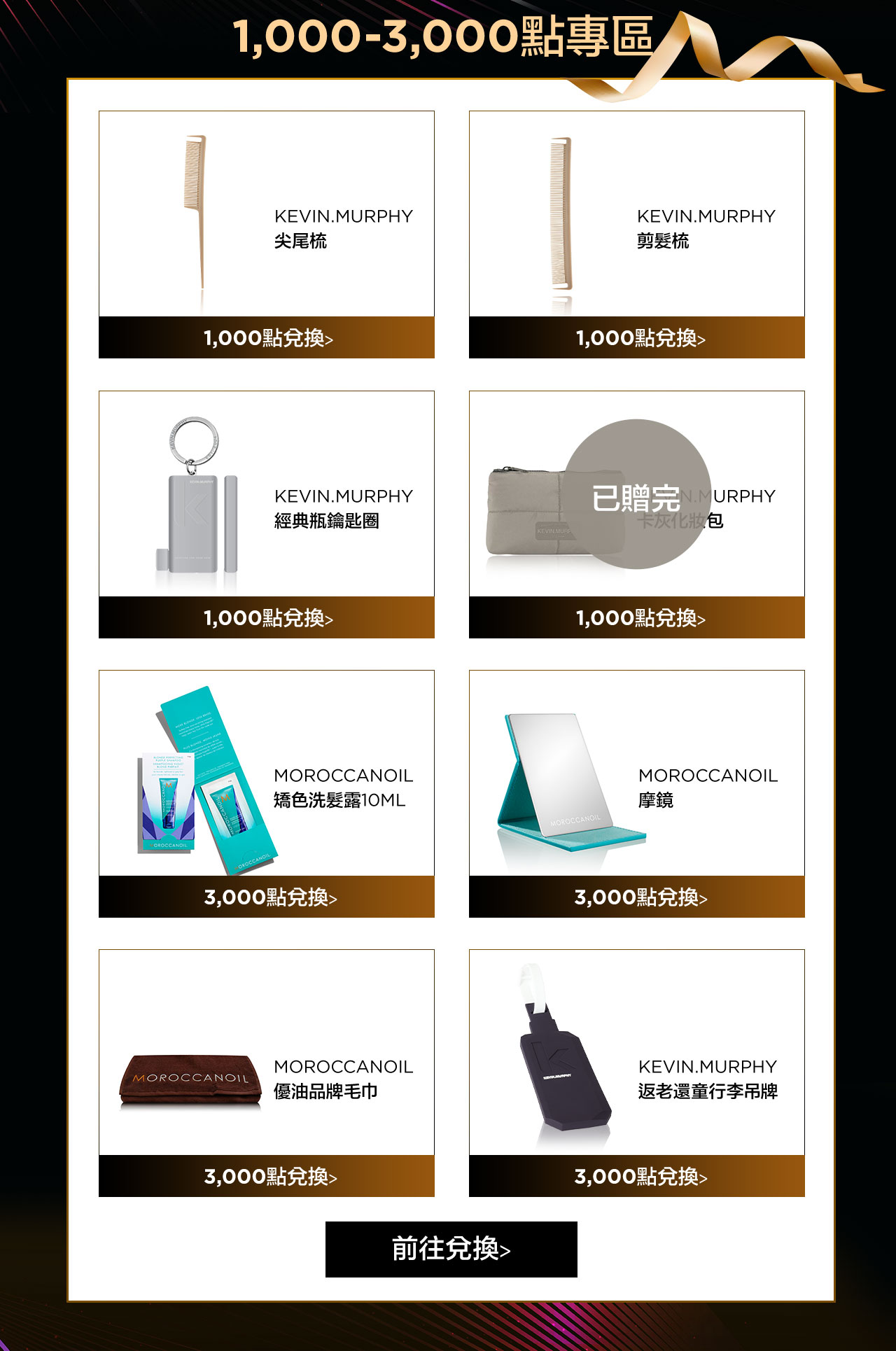Screen dimensions: 896x1351
Task: Redeem the MOROCCANOIL 摩鏡 for 3,000 points
Action: [x=637, y=897]
